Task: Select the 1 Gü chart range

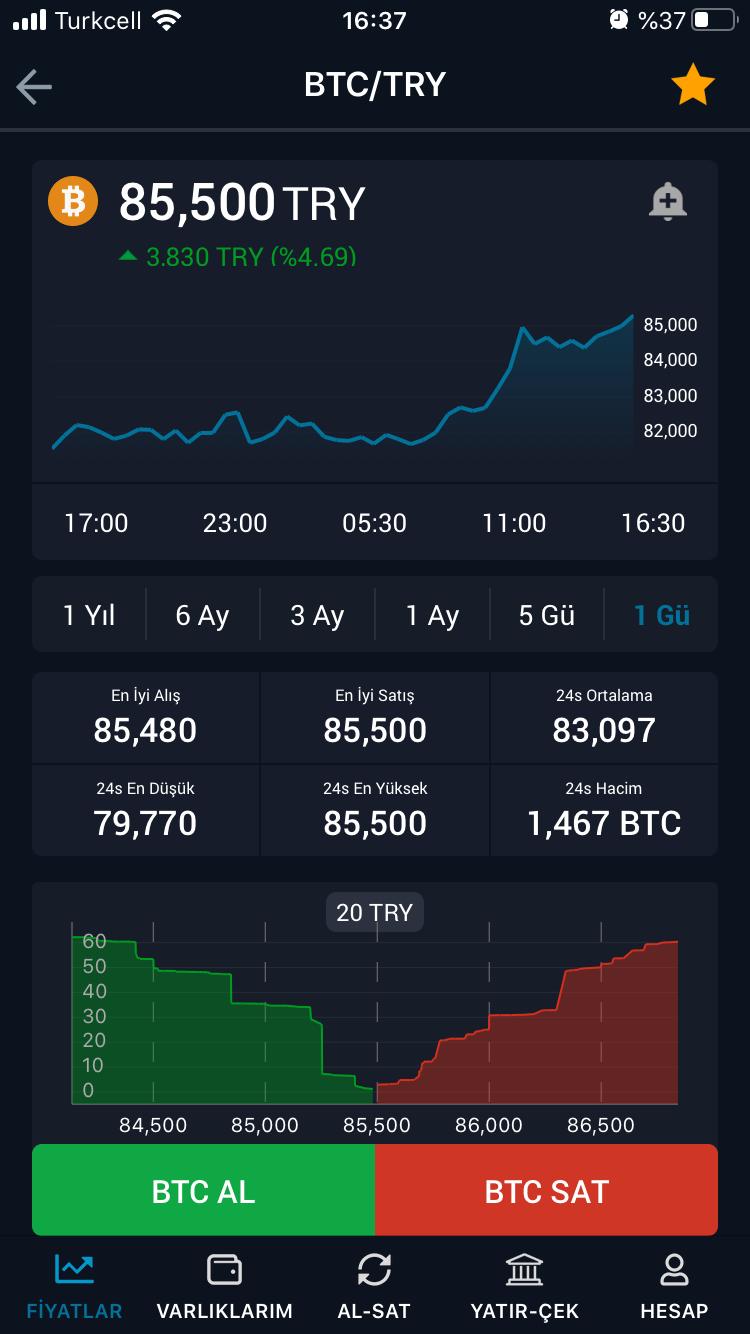Action: (x=661, y=615)
